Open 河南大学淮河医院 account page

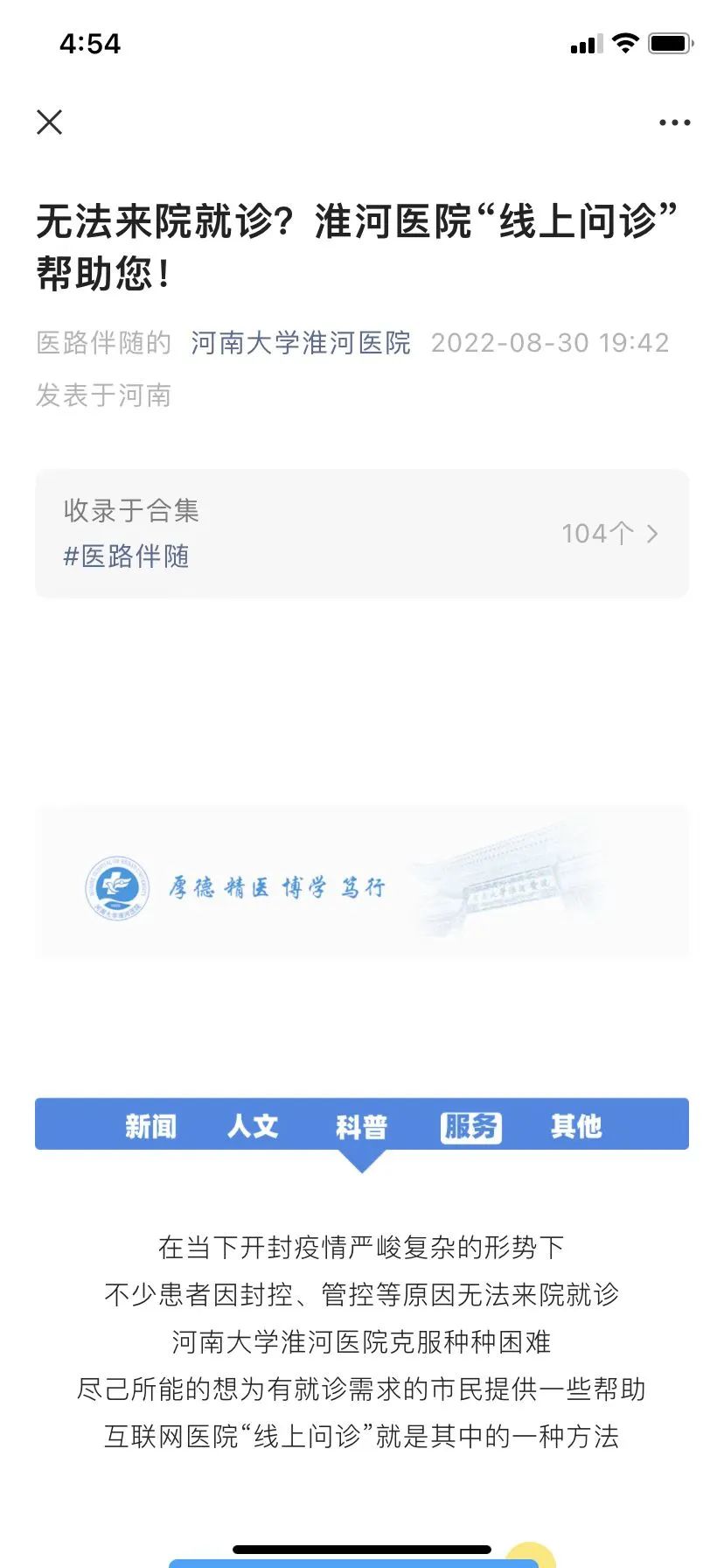[x=301, y=343]
